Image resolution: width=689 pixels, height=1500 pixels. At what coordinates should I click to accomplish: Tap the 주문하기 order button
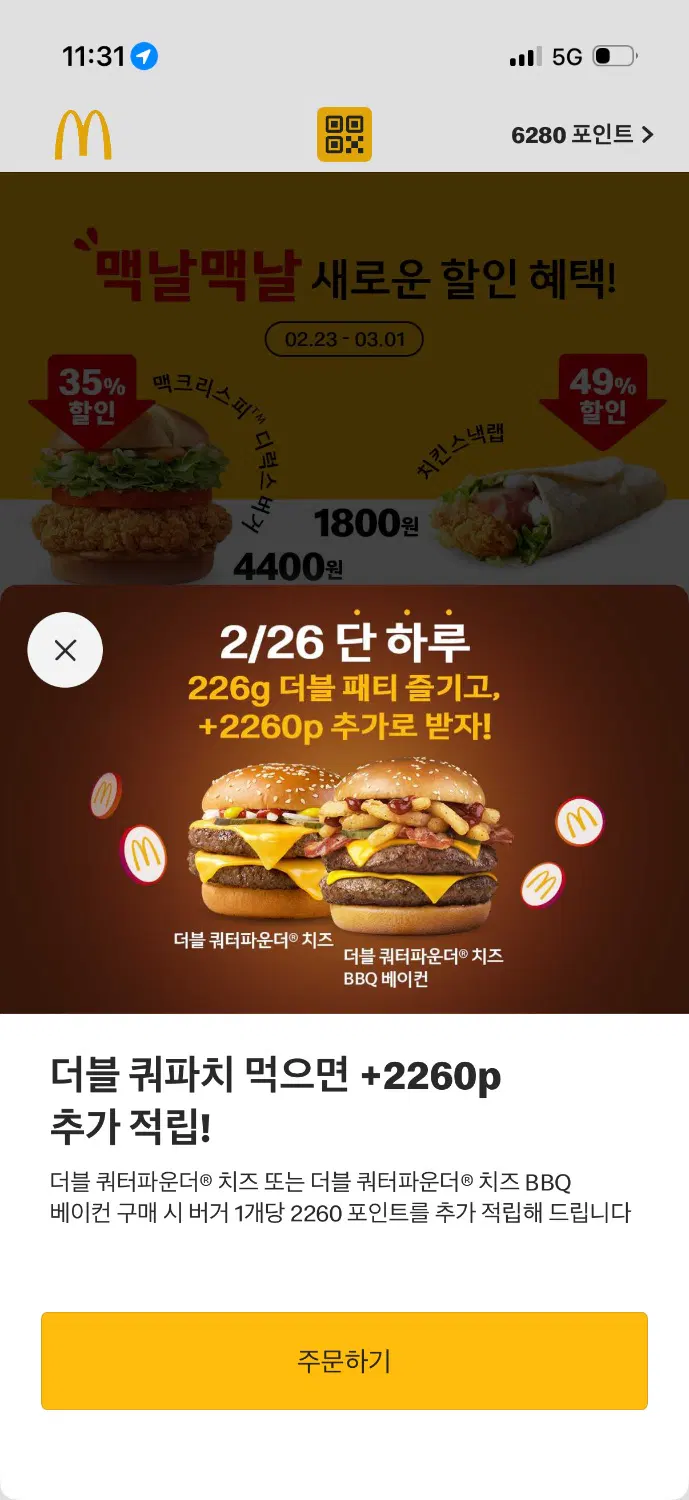click(x=344, y=1361)
